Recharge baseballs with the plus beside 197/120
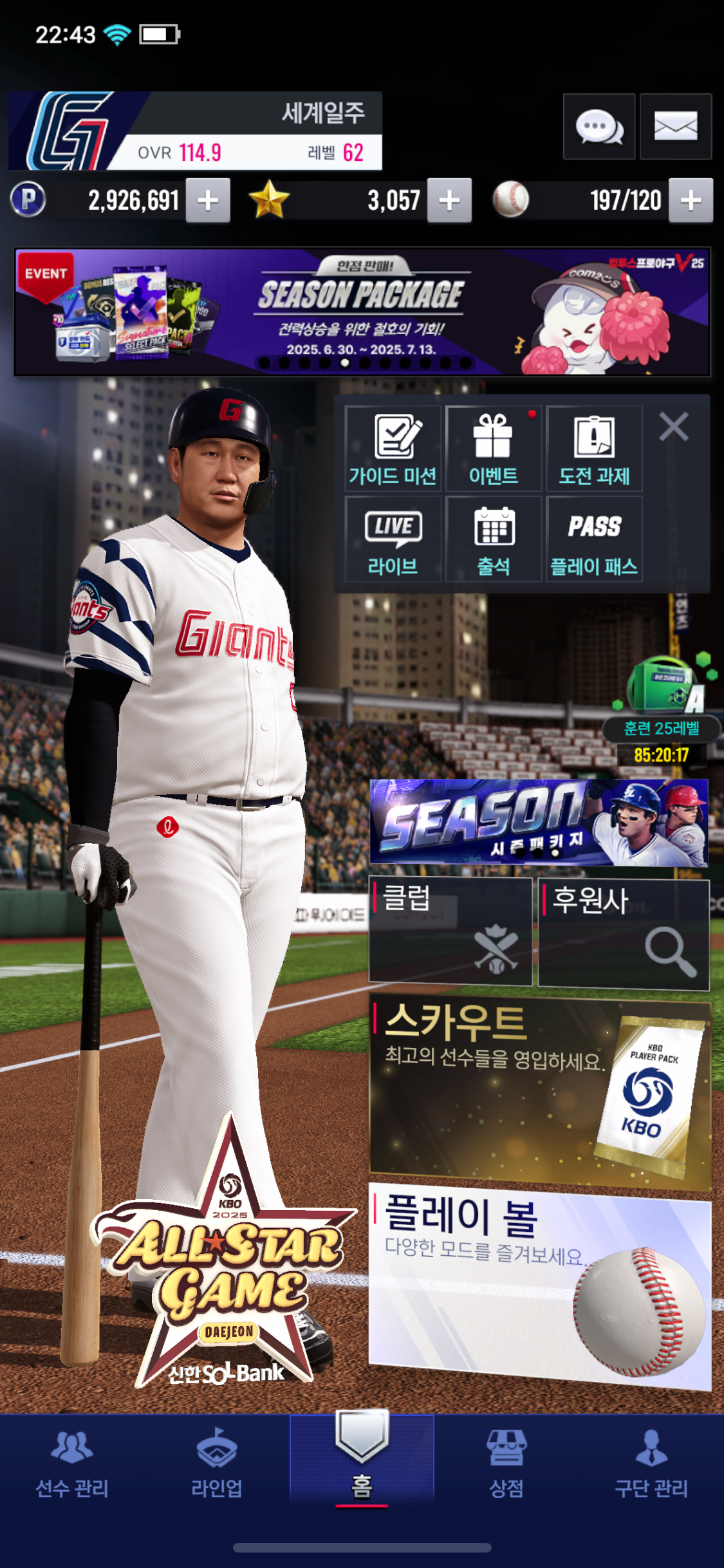The width and height of the screenshot is (724, 1568). pyautogui.click(x=691, y=201)
